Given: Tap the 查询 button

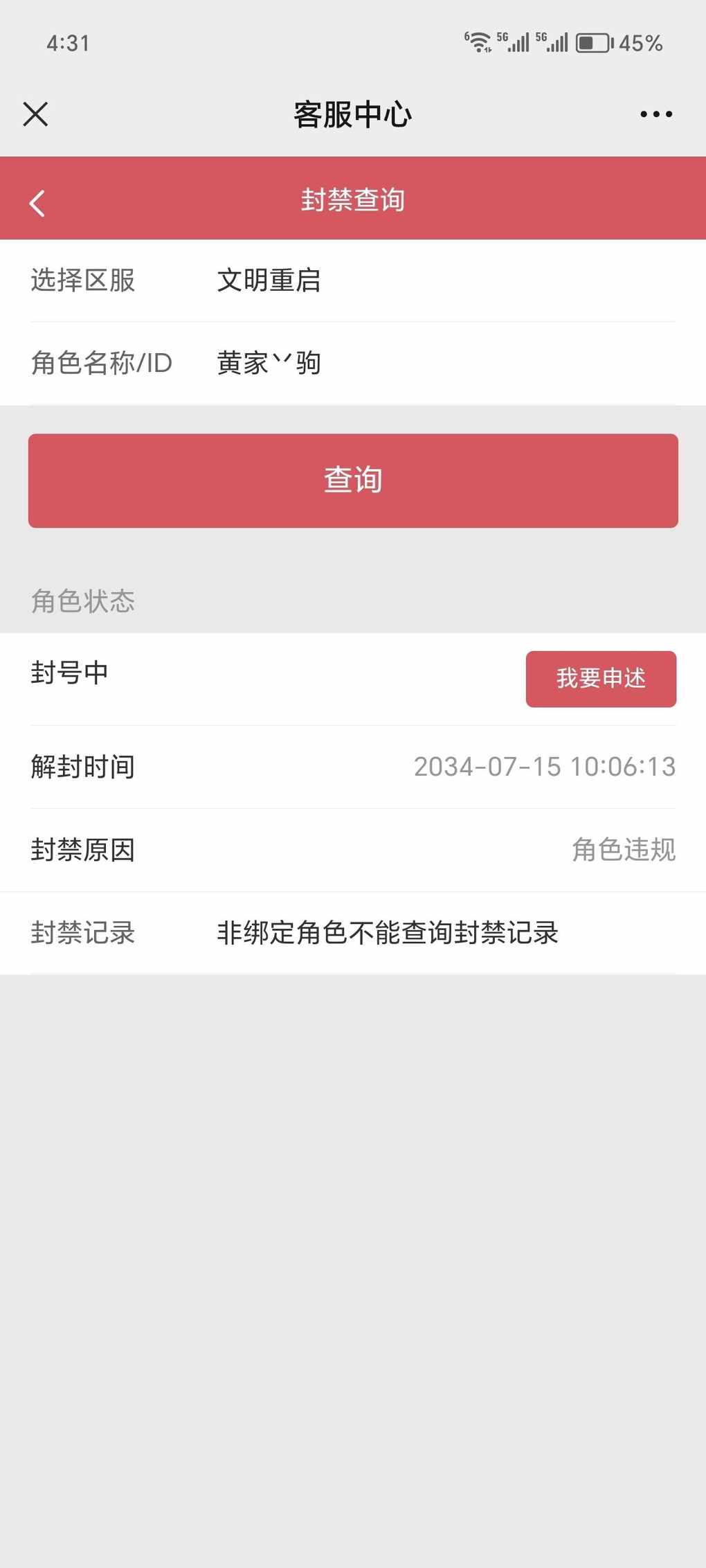Looking at the screenshot, I should pyautogui.click(x=353, y=481).
